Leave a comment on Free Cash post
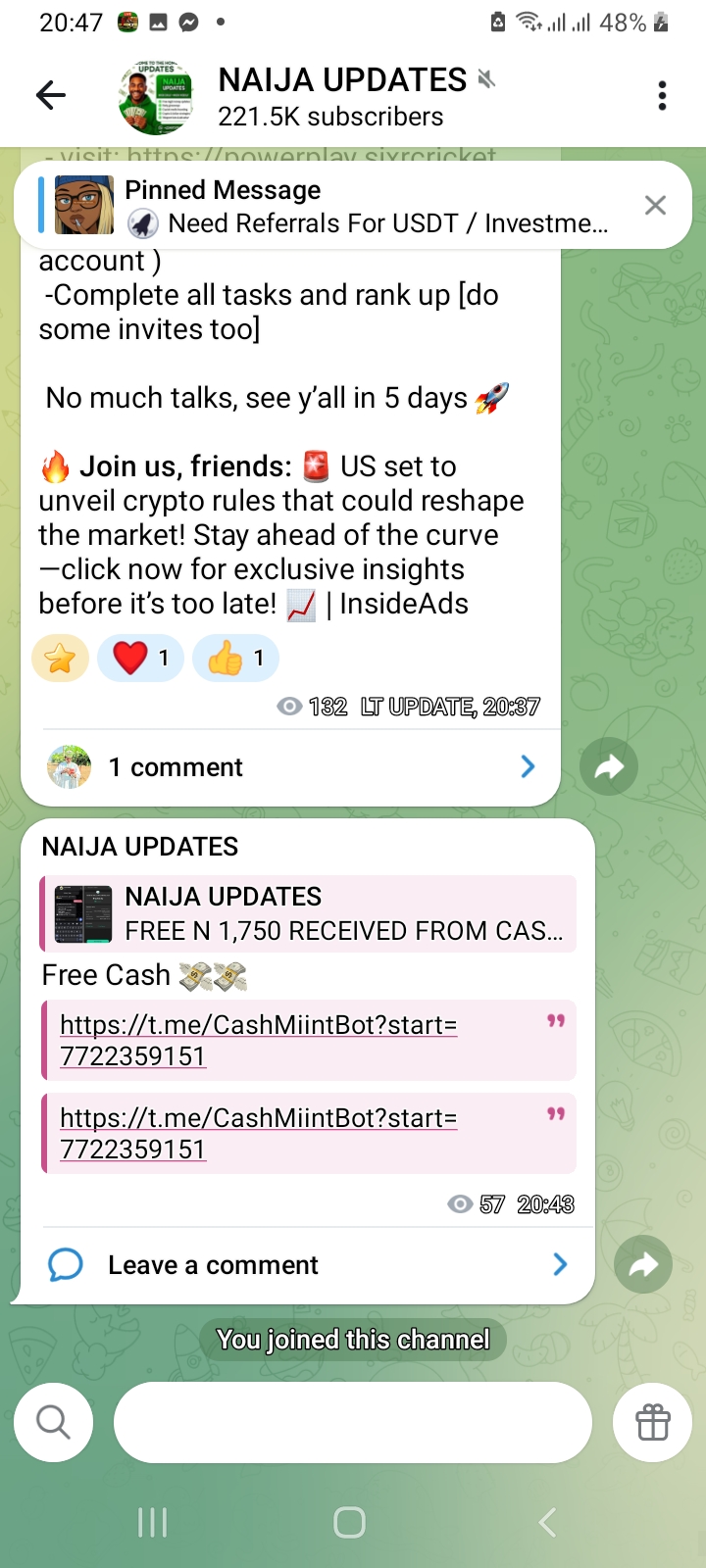Viewport: 706px width, 1568px height. click(x=306, y=1265)
